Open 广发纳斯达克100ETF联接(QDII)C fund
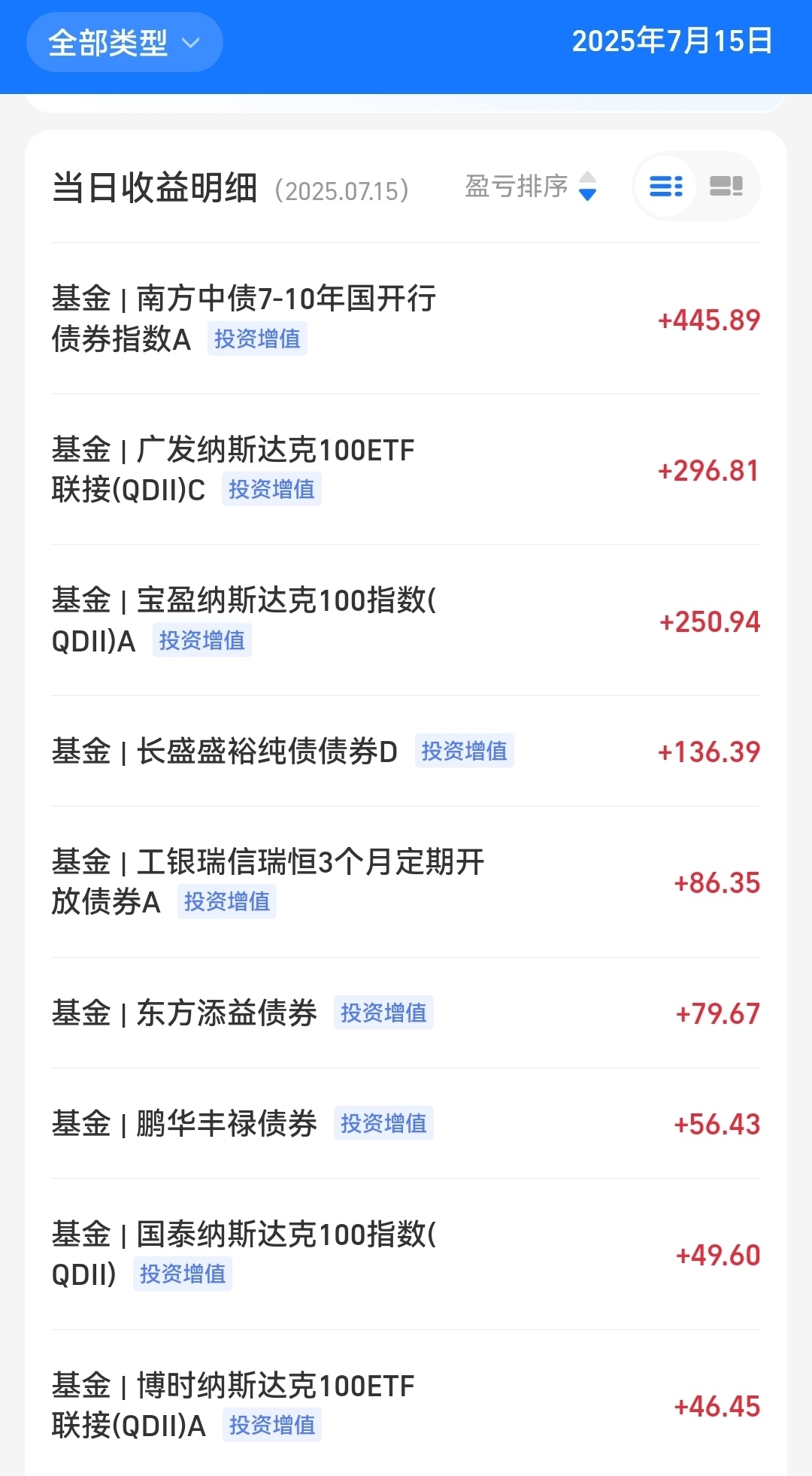812x1476 pixels. click(406, 469)
